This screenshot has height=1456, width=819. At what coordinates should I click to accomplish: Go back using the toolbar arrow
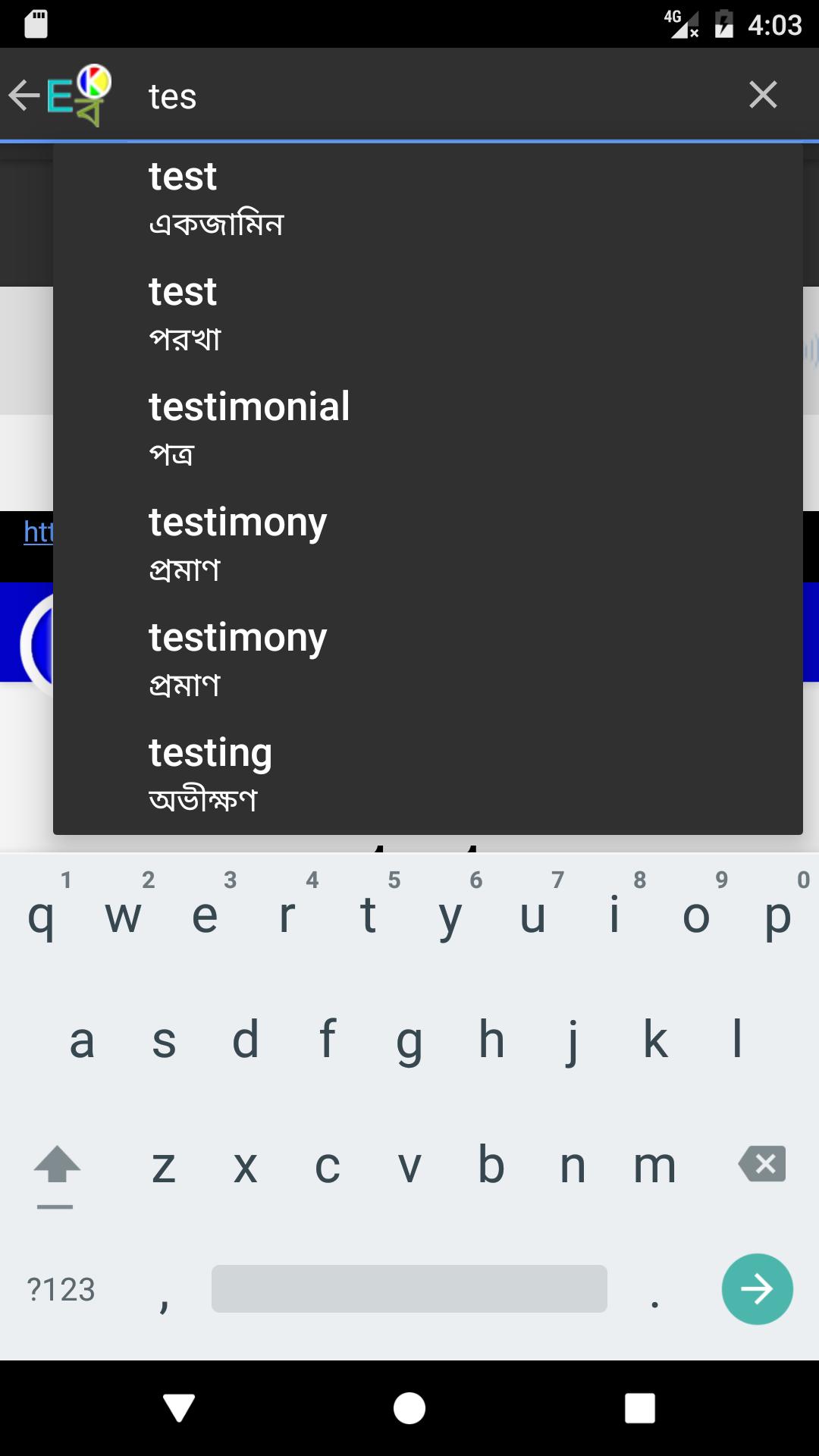point(24,96)
